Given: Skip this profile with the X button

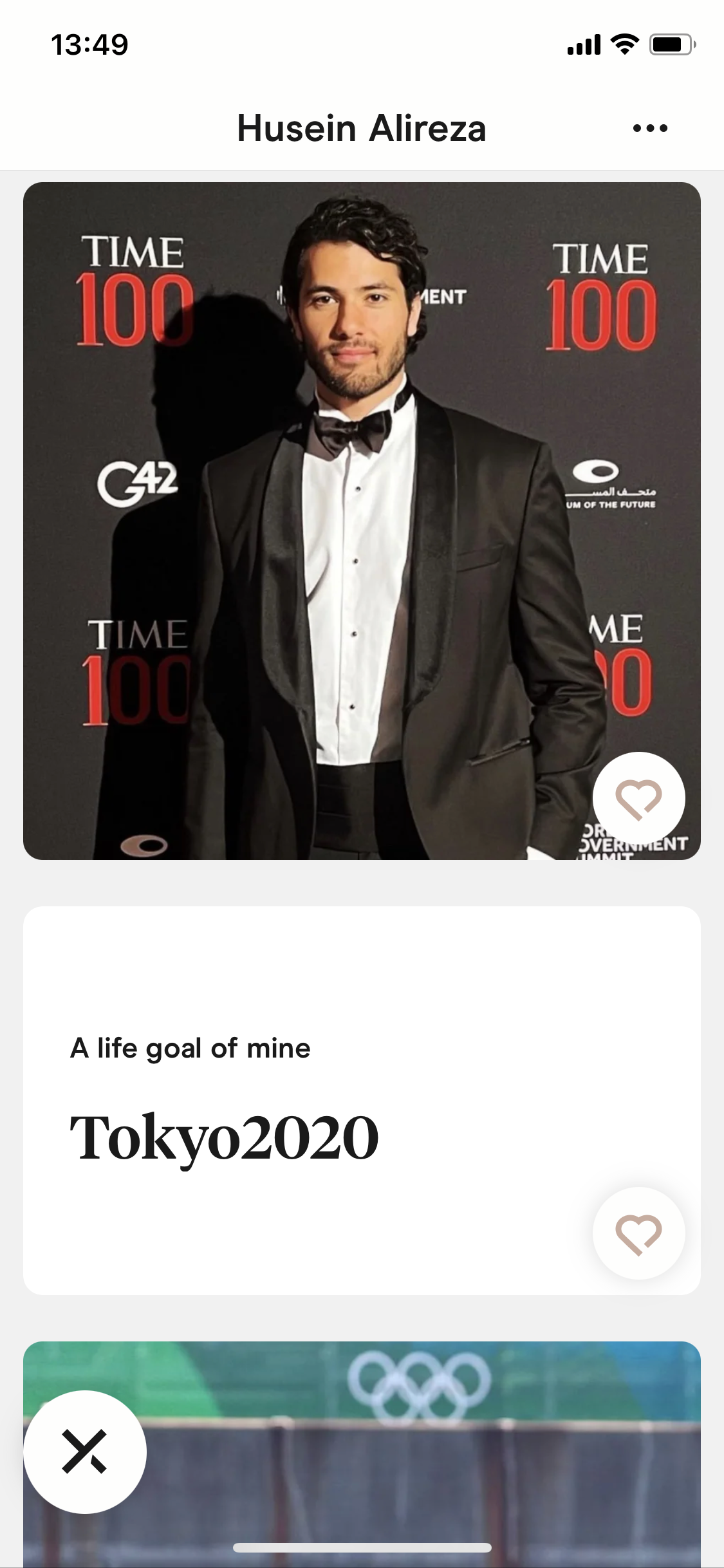Looking at the screenshot, I should [x=85, y=1452].
